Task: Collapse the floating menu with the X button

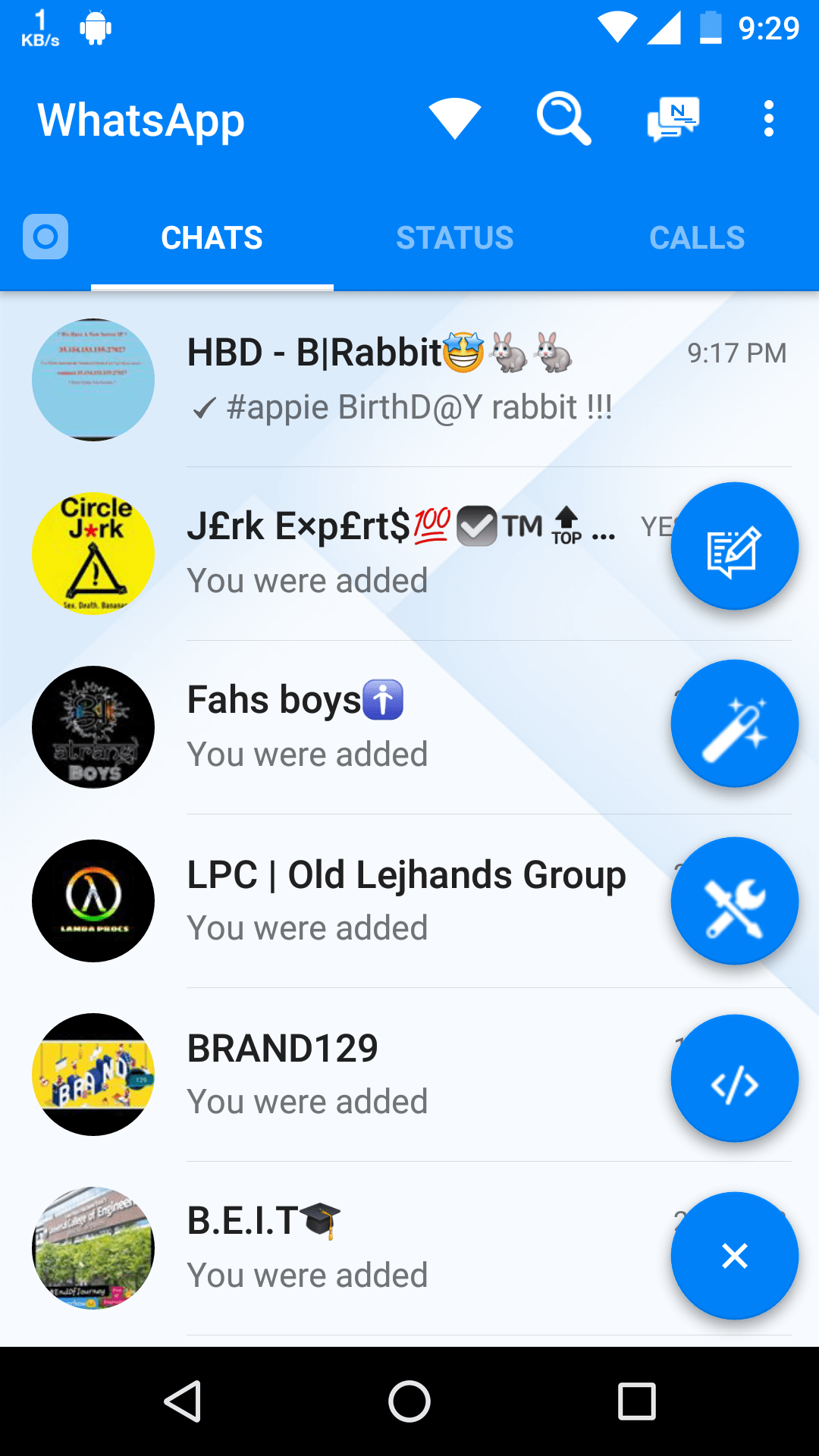Action: point(734,1256)
